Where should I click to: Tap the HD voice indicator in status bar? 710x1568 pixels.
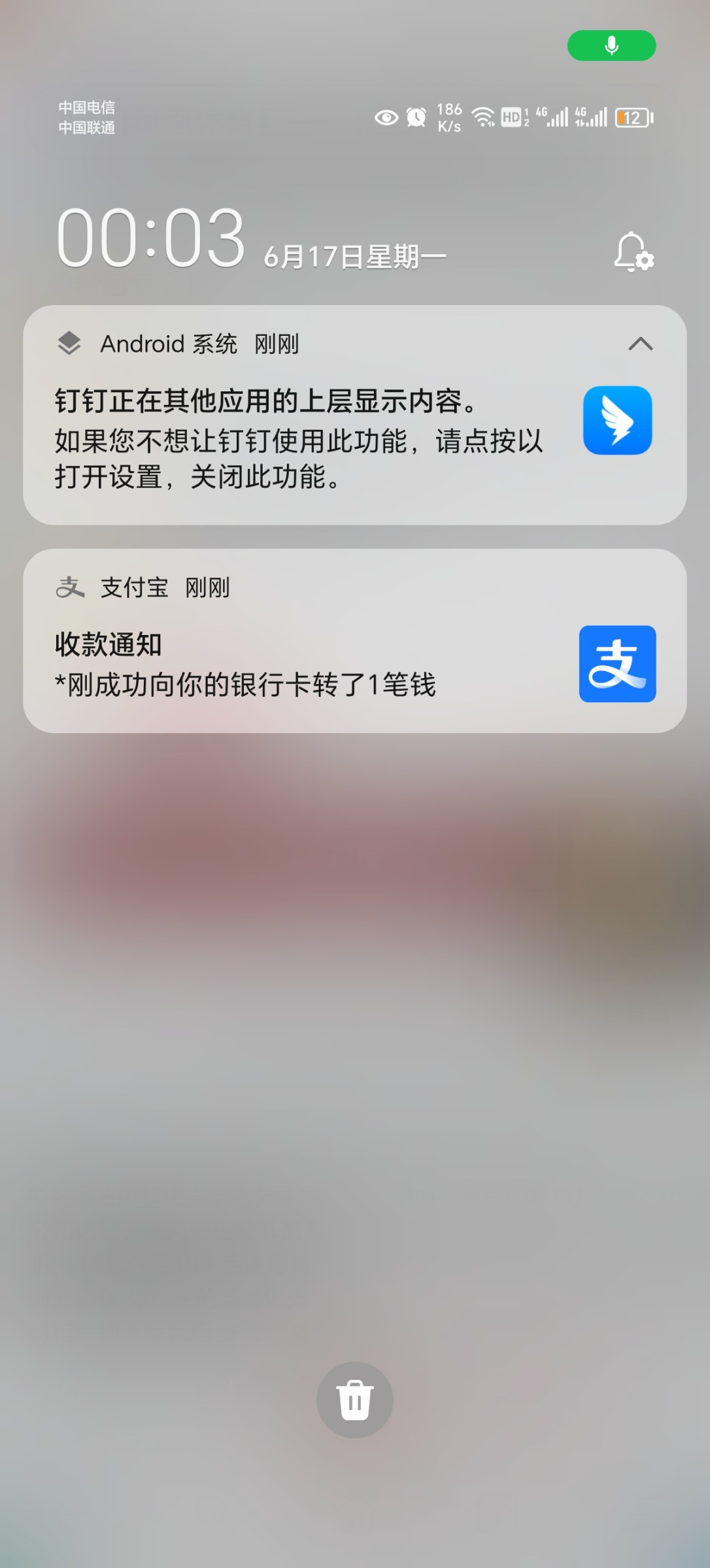(x=511, y=118)
